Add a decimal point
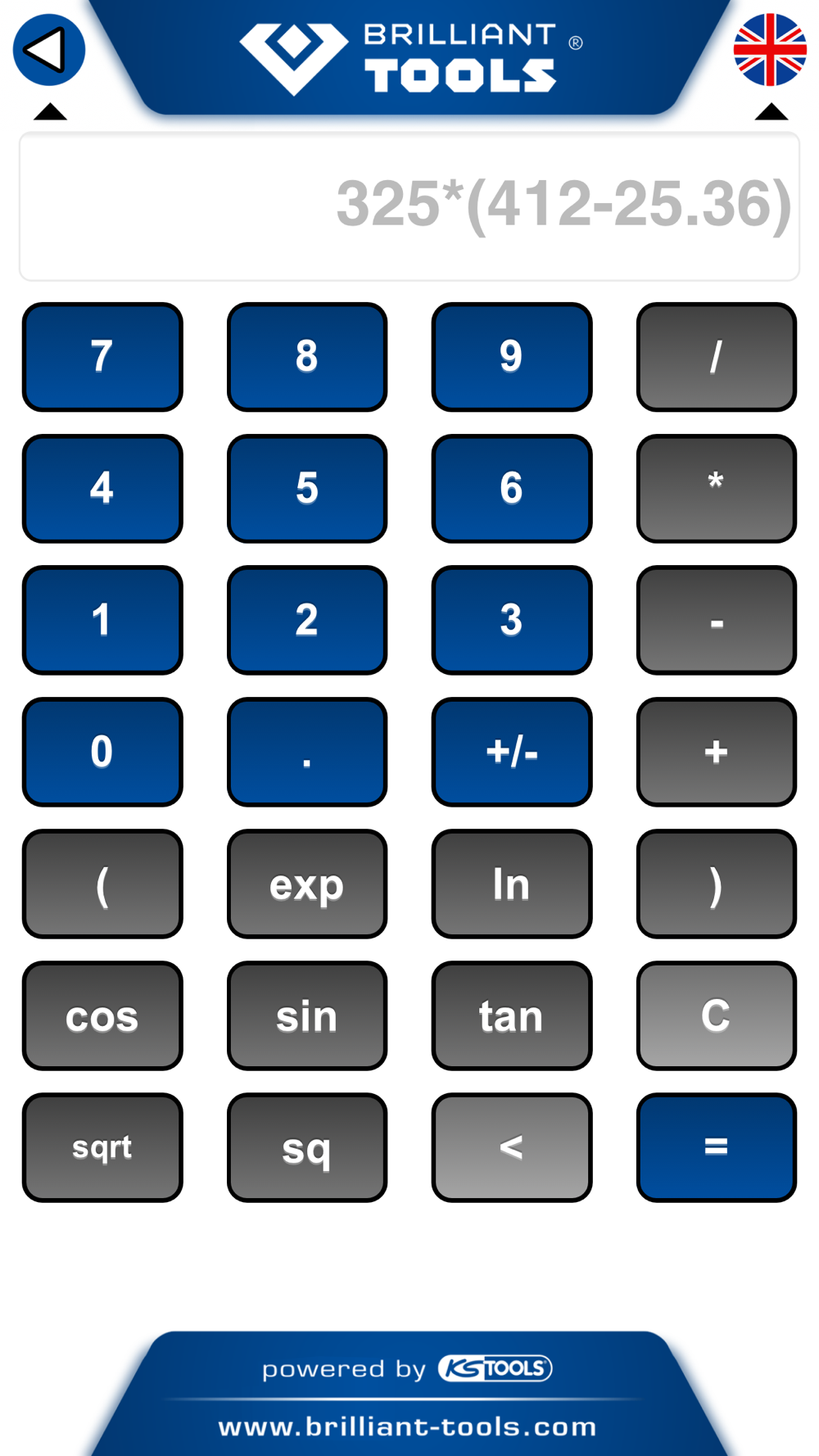The image size is (819, 1456). (307, 752)
